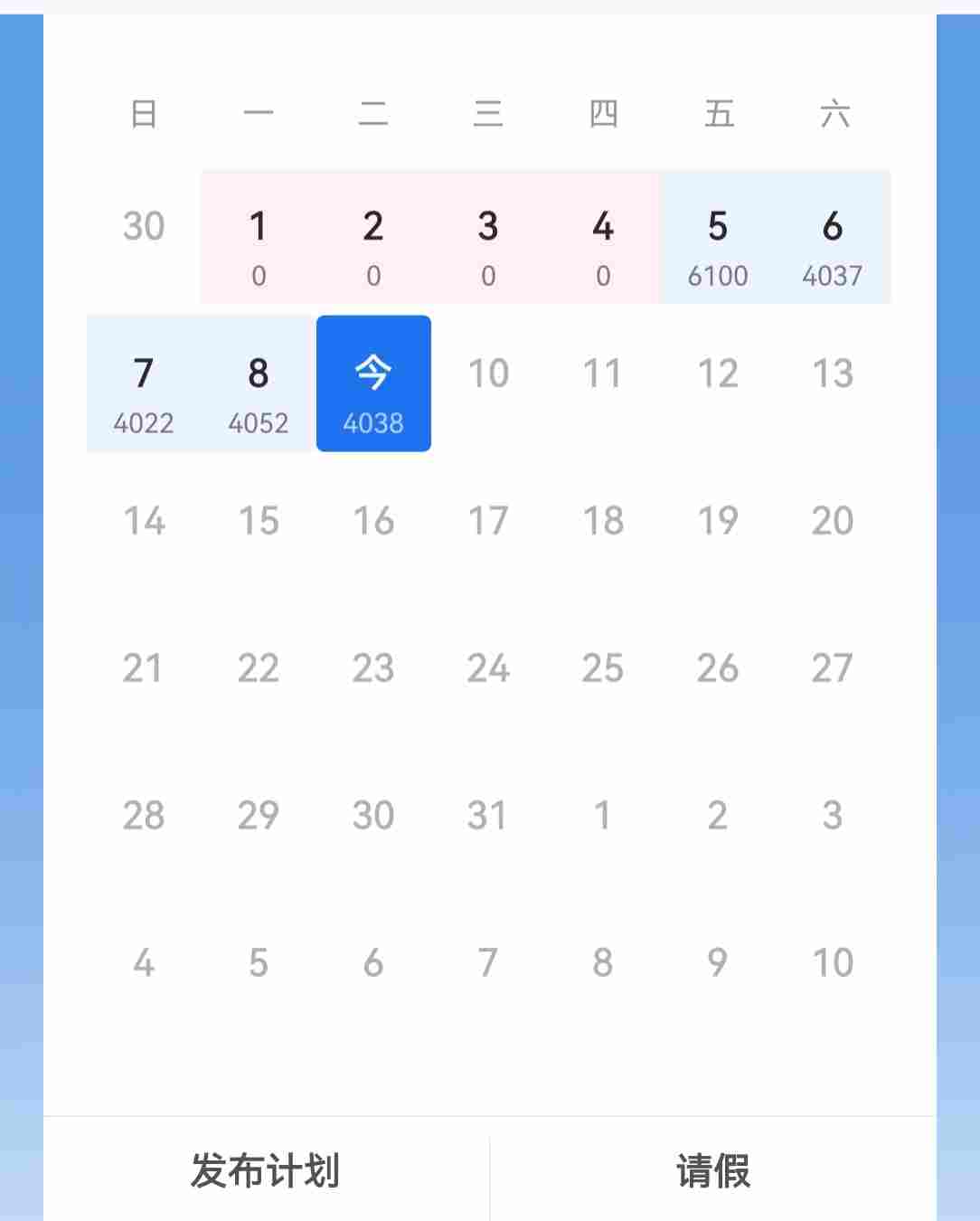Select day 7 with 4022
The height and width of the screenshot is (1221, 980).
pyautogui.click(x=144, y=383)
